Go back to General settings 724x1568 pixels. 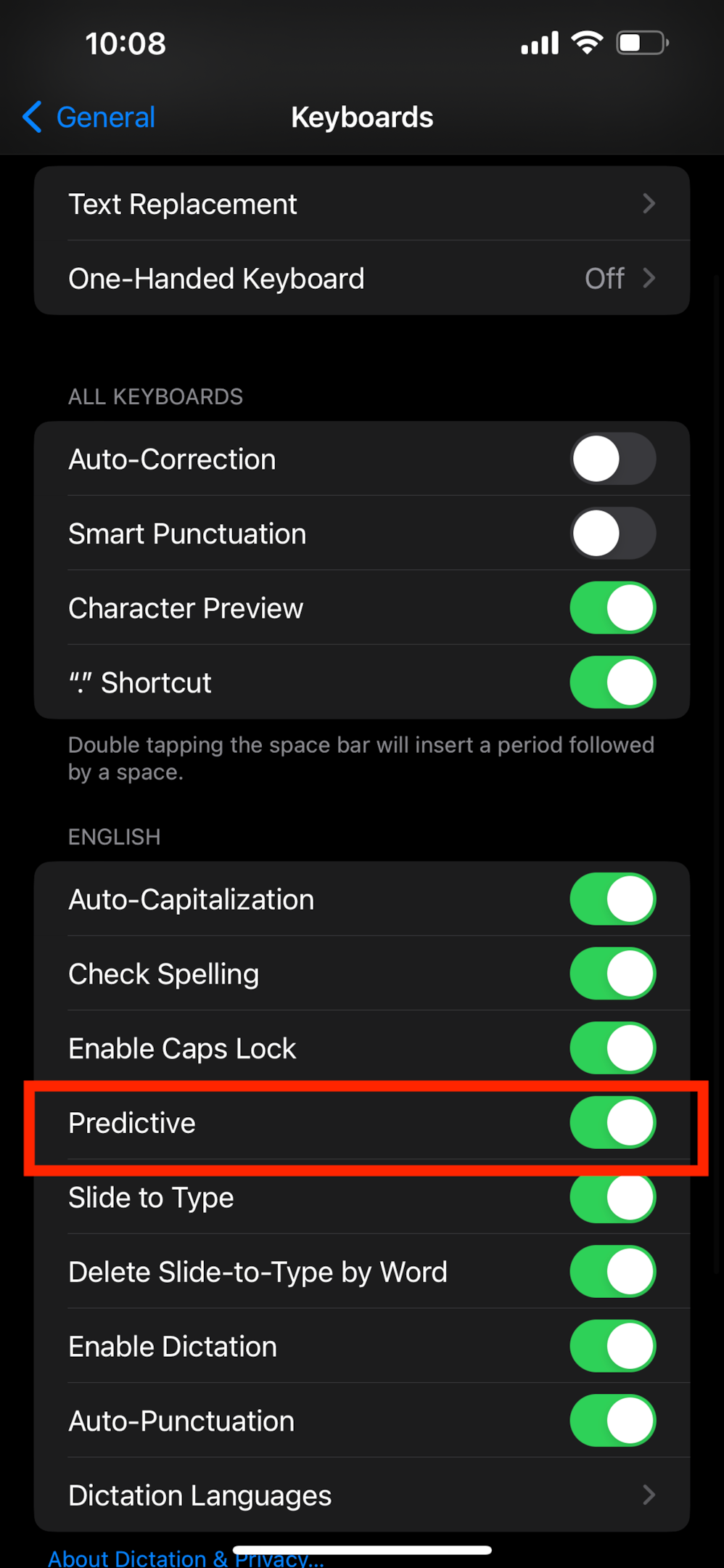click(x=89, y=117)
